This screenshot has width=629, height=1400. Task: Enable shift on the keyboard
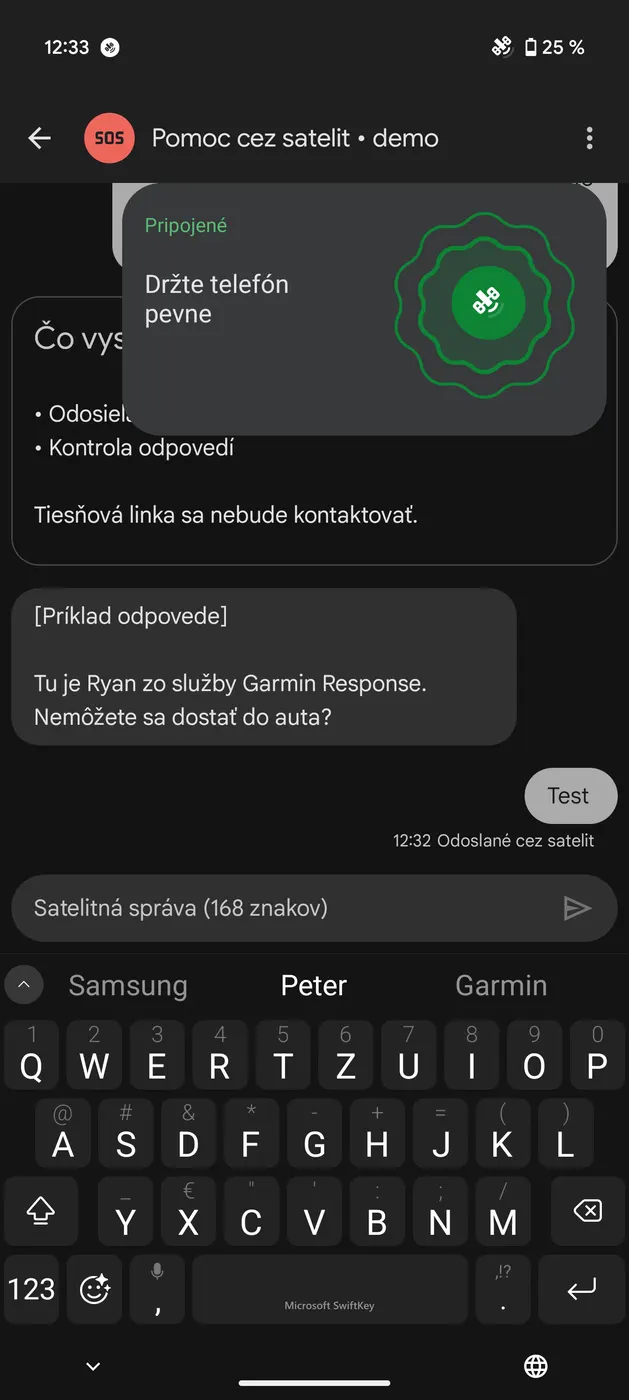tap(40, 1212)
